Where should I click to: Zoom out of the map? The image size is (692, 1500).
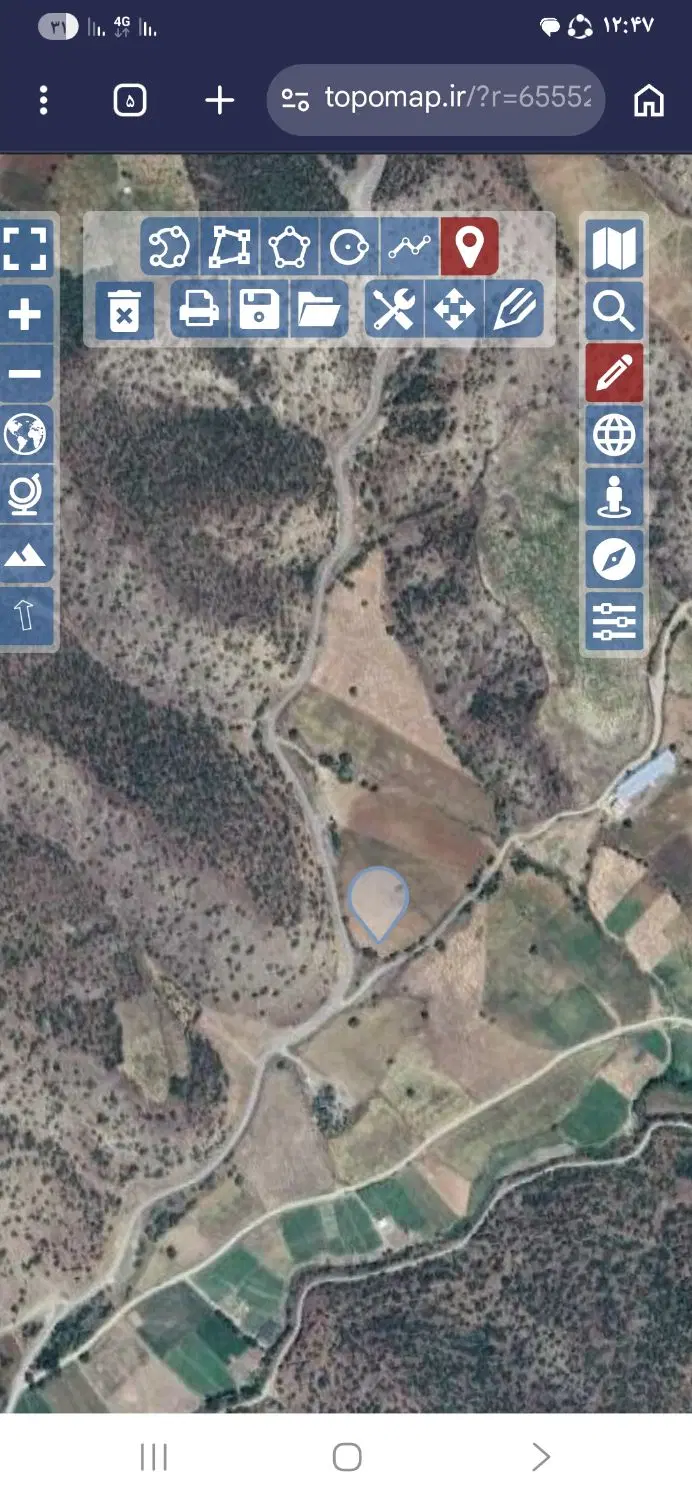[25, 374]
